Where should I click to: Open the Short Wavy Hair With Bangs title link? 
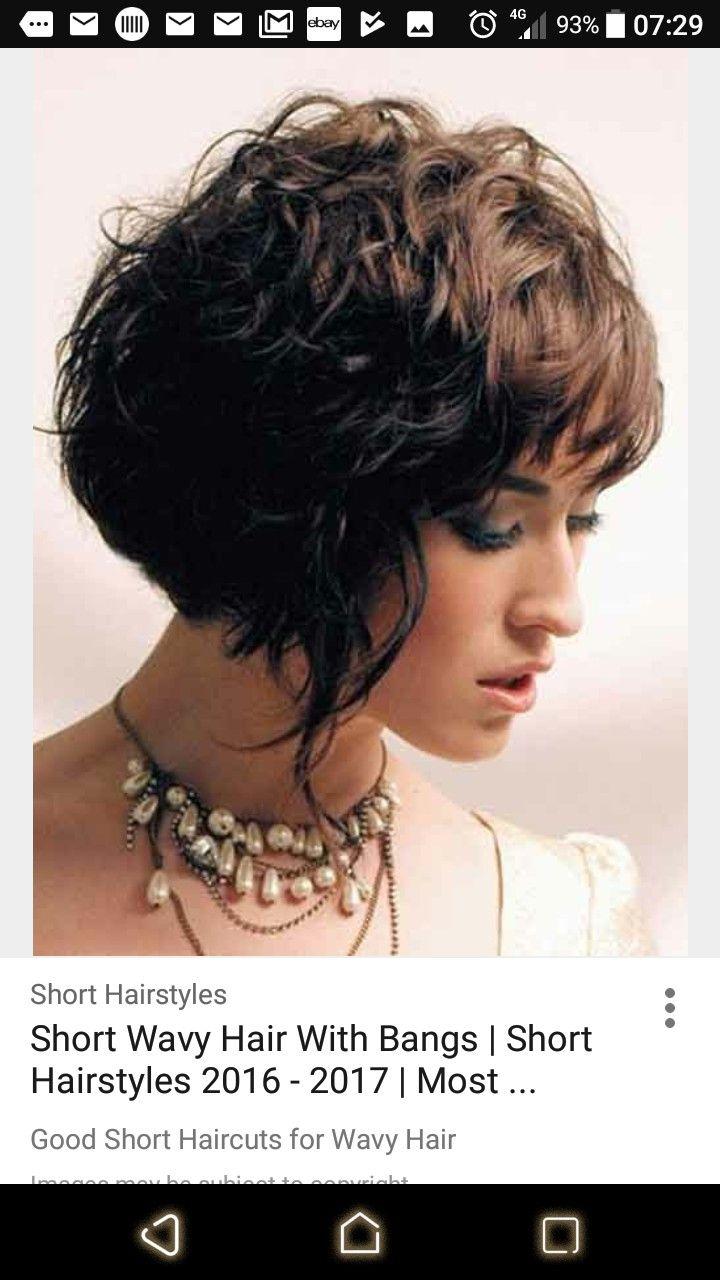click(x=311, y=1060)
